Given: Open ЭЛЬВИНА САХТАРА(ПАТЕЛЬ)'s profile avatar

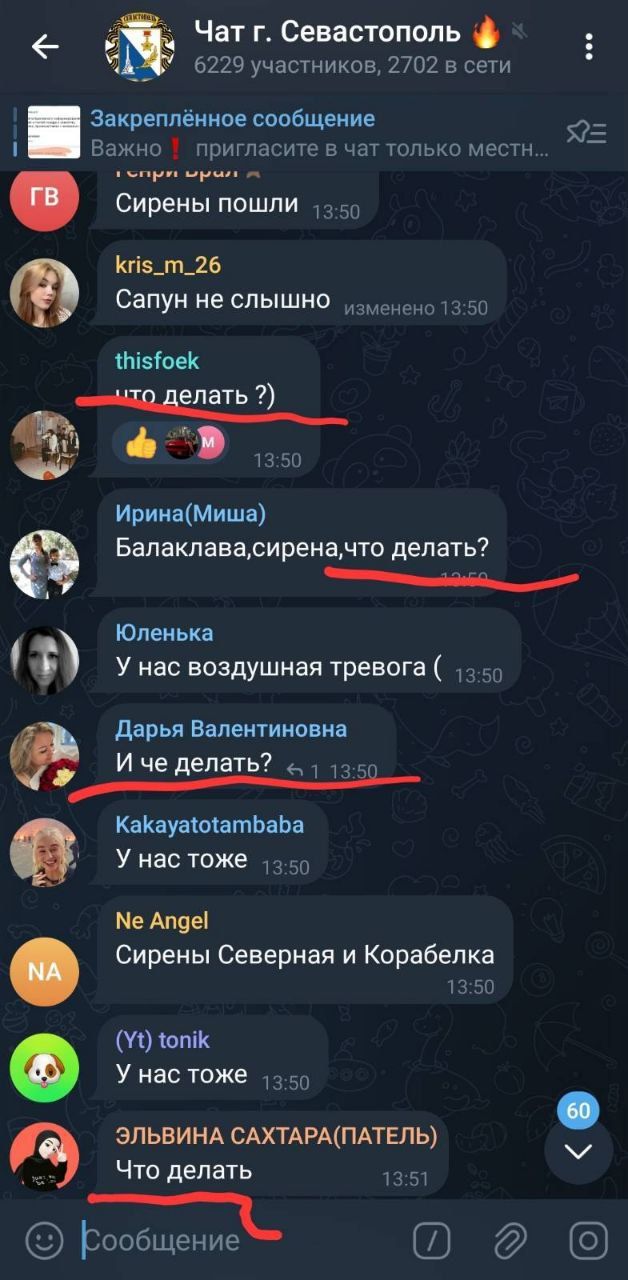Looking at the screenshot, I should (x=44, y=1157).
